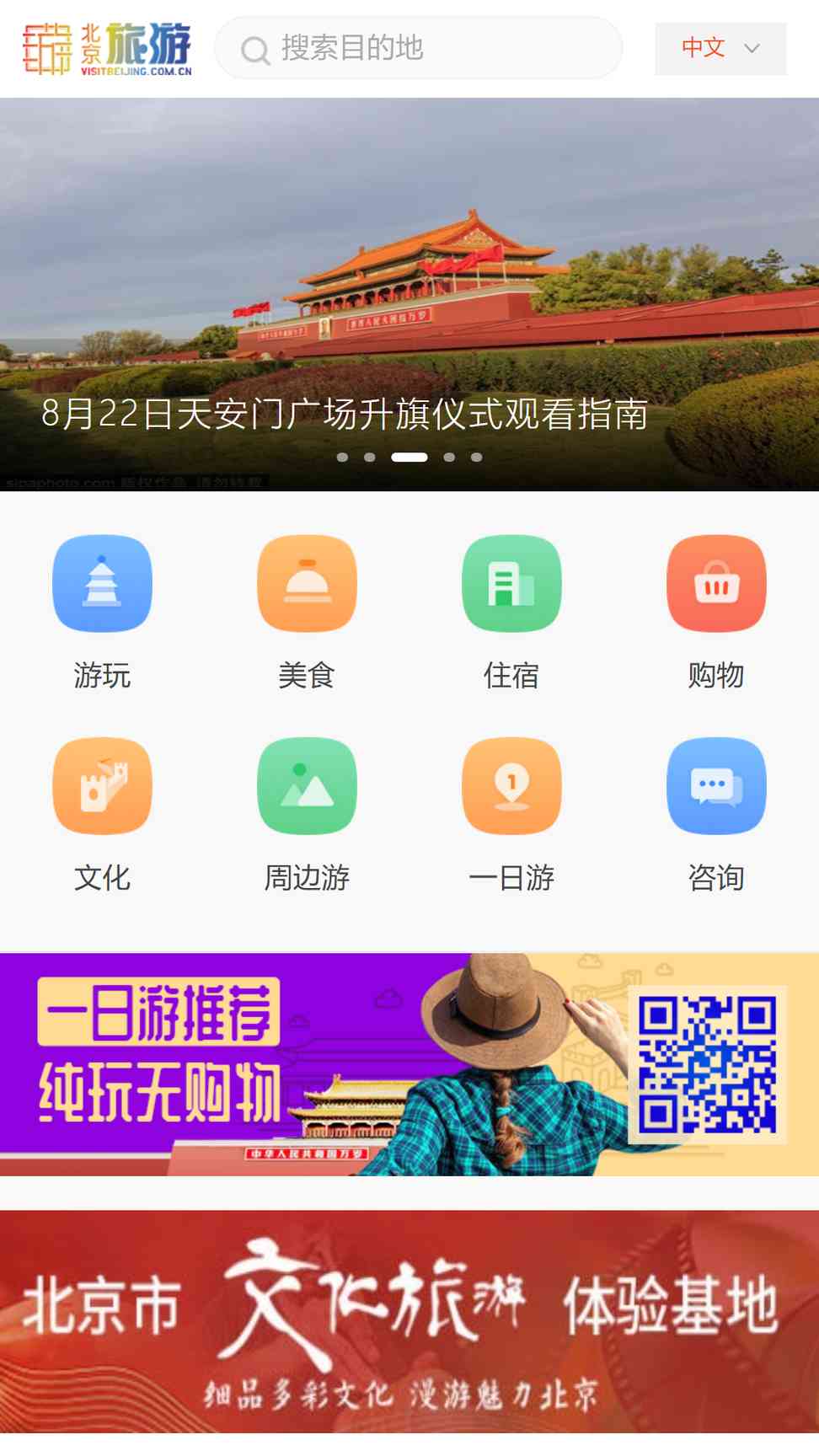Open the 购物 section
819x1456 pixels.
pos(716,613)
